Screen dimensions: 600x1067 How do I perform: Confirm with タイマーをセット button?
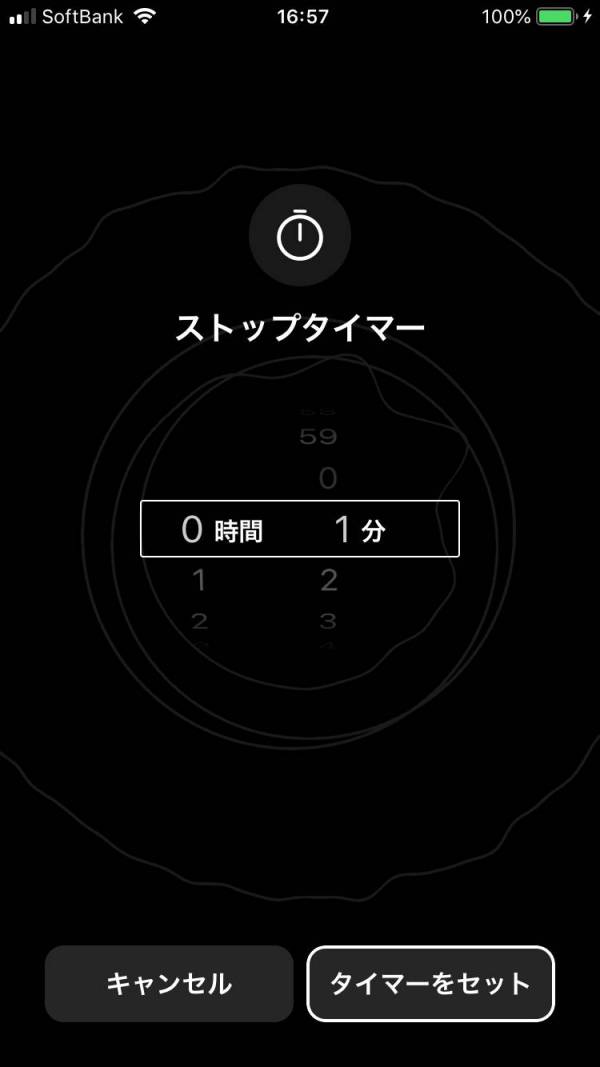coord(430,983)
